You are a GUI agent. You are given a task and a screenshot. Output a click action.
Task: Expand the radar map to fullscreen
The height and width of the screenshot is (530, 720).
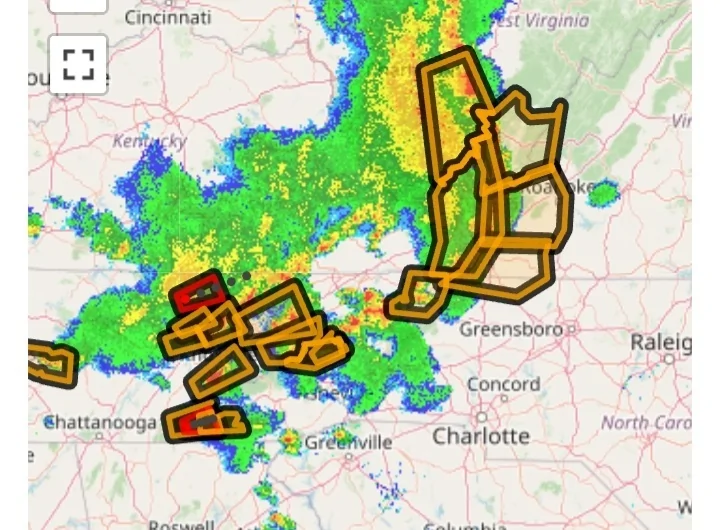[x=78, y=64]
